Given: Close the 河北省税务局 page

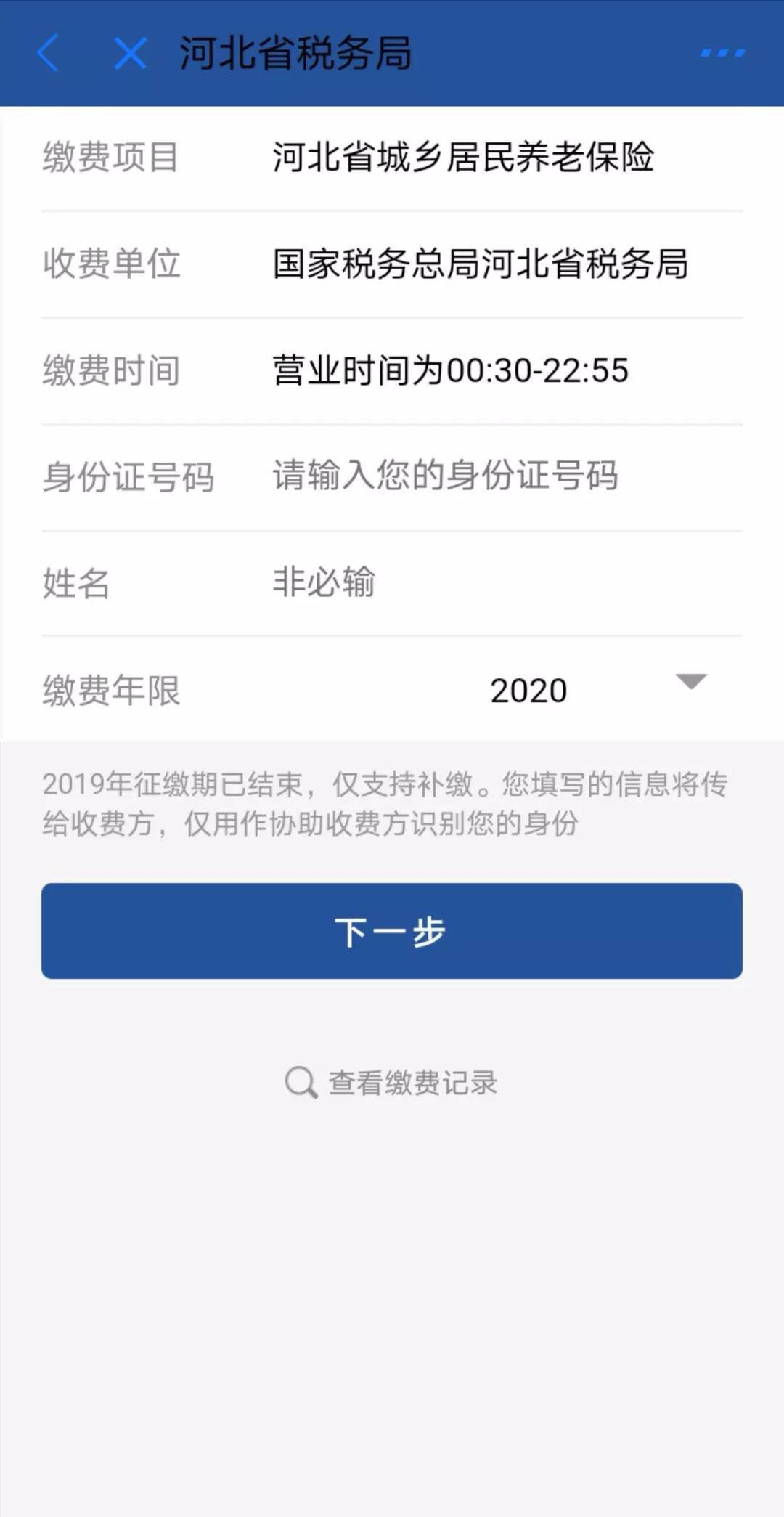Looking at the screenshot, I should point(131,54).
